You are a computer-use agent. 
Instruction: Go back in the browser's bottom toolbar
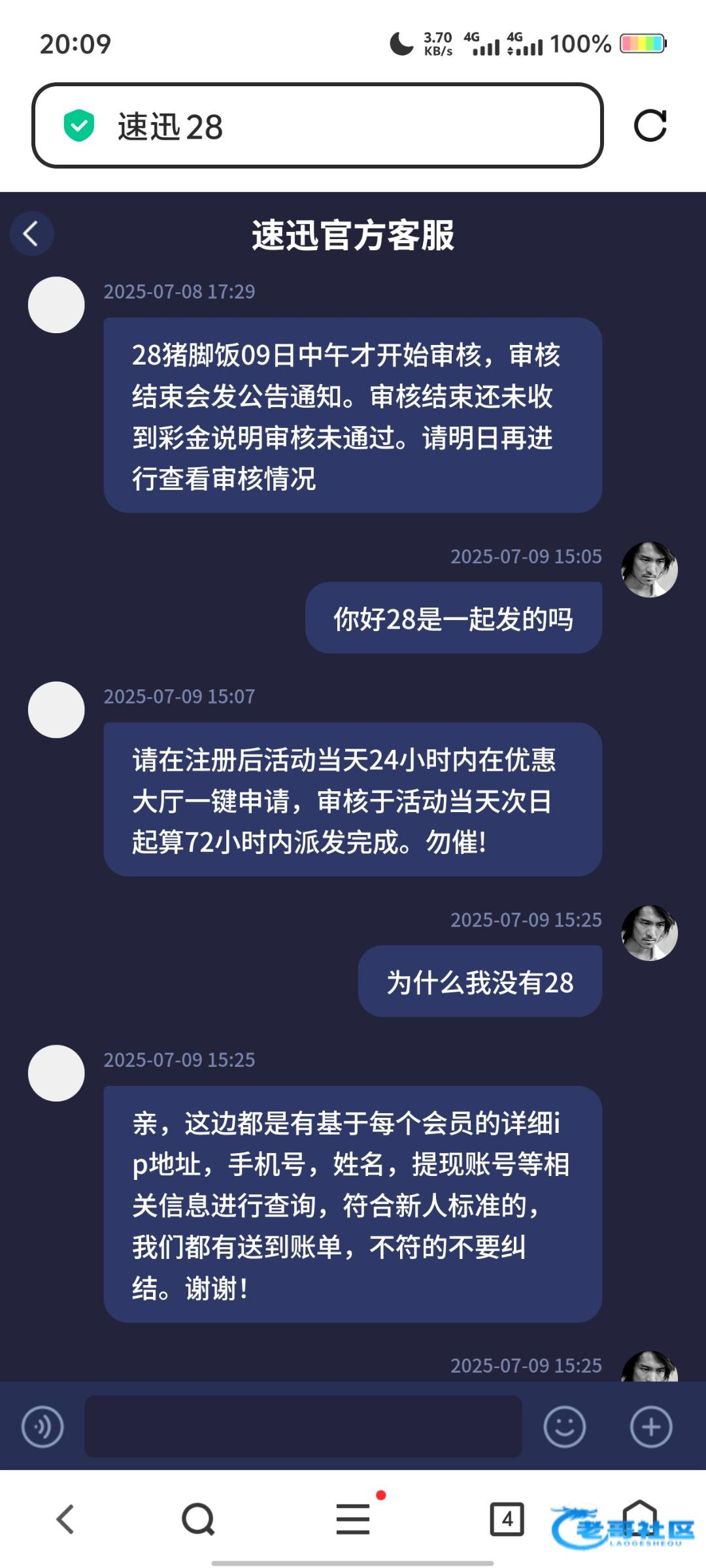pyautogui.click(x=65, y=1519)
